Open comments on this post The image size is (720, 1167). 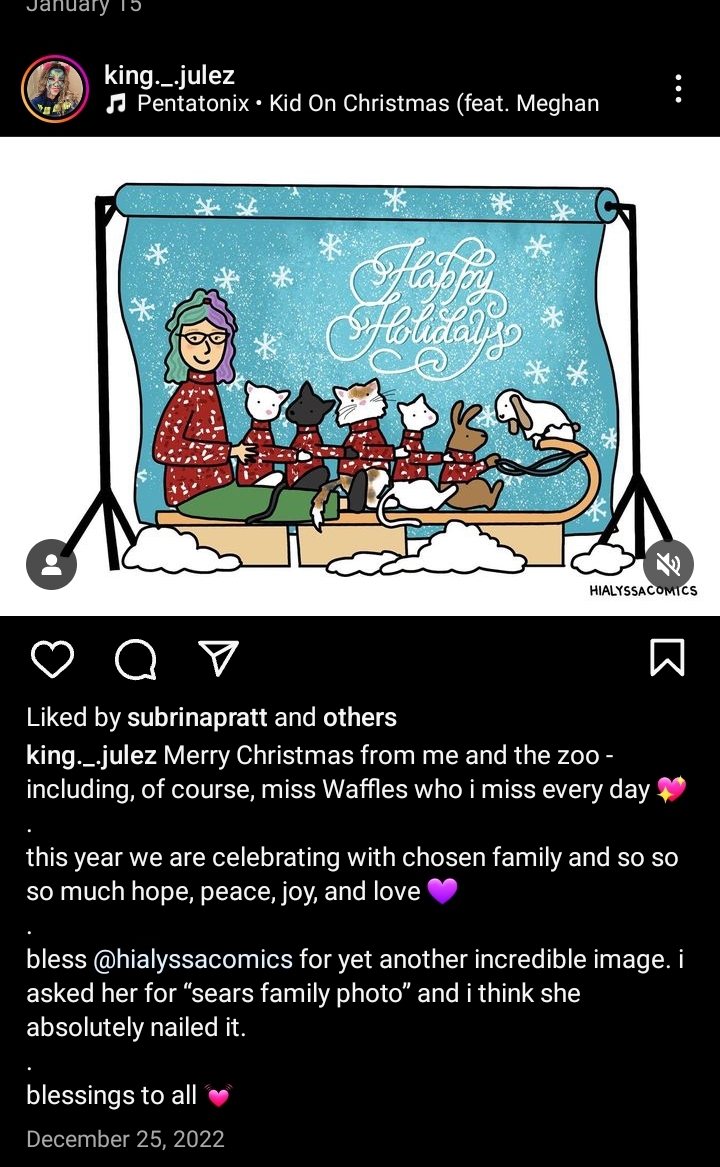click(135, 659)
